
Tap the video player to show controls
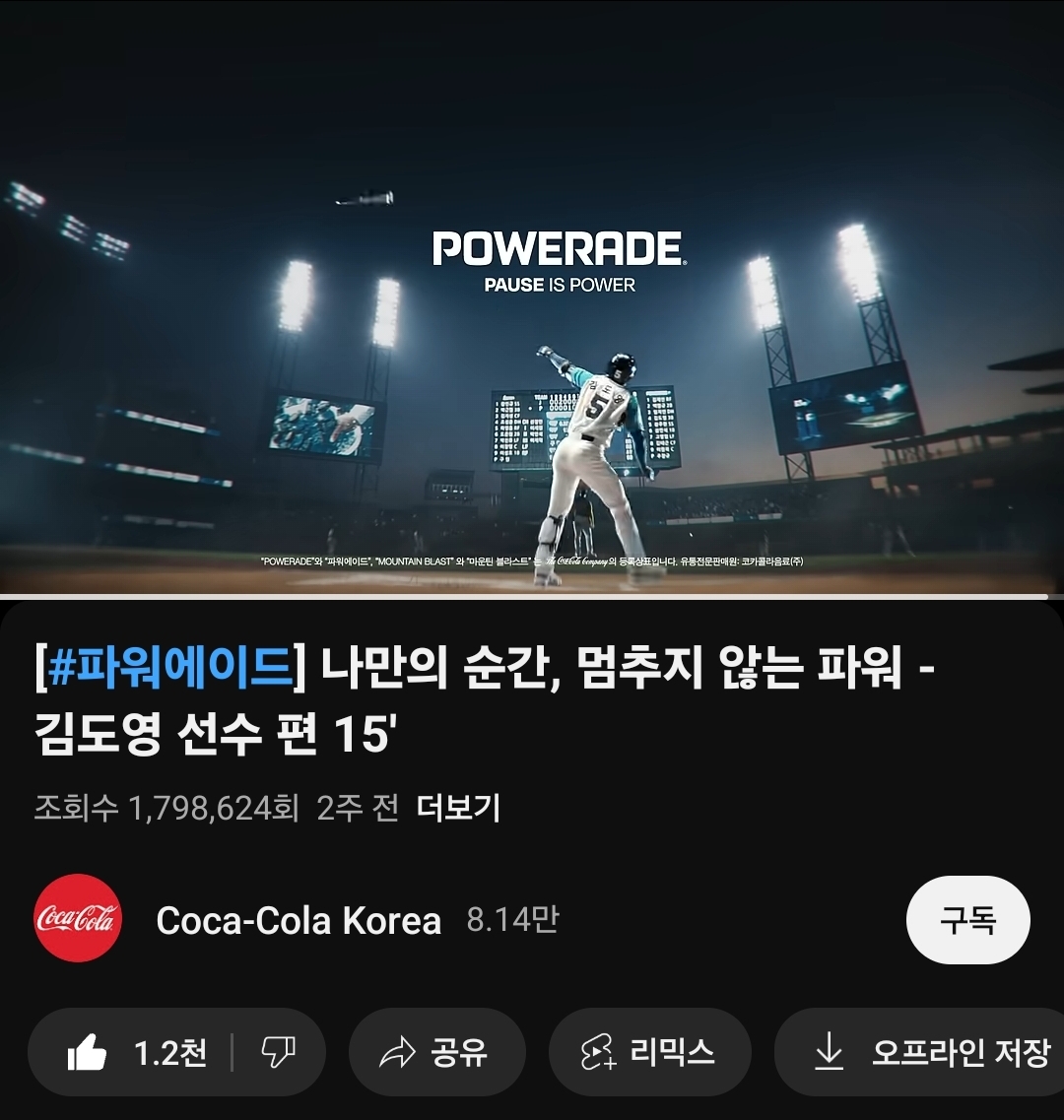(532, 296)
